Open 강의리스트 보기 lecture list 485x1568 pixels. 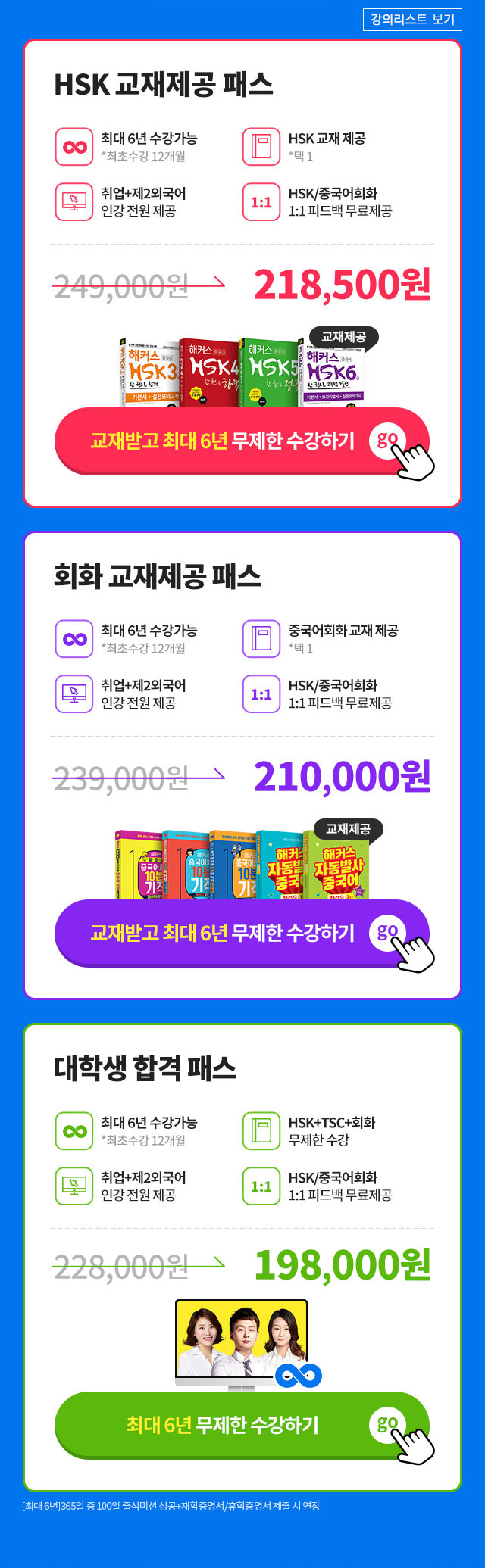point(412,19)
